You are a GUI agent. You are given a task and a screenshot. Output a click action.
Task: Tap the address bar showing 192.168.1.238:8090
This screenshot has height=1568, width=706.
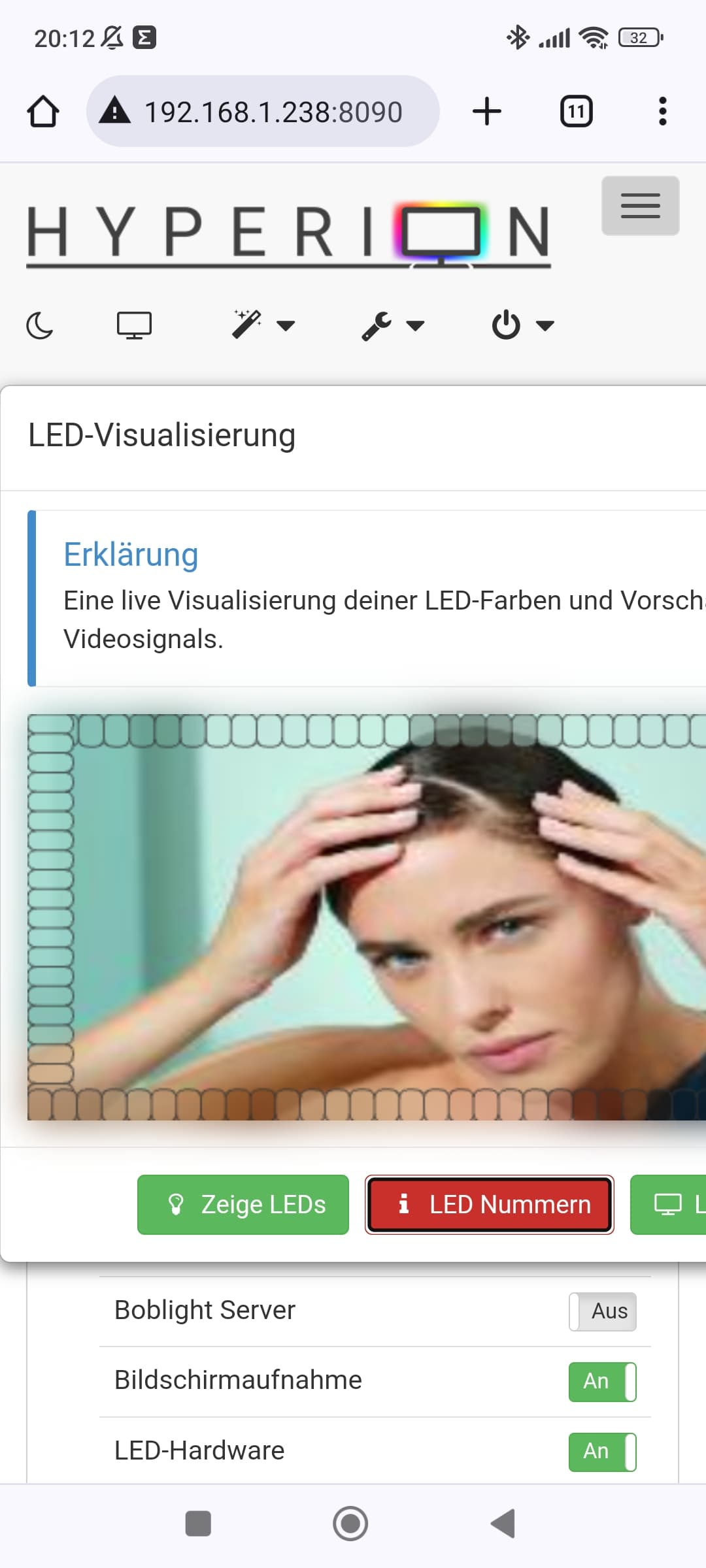coord(263,111)
